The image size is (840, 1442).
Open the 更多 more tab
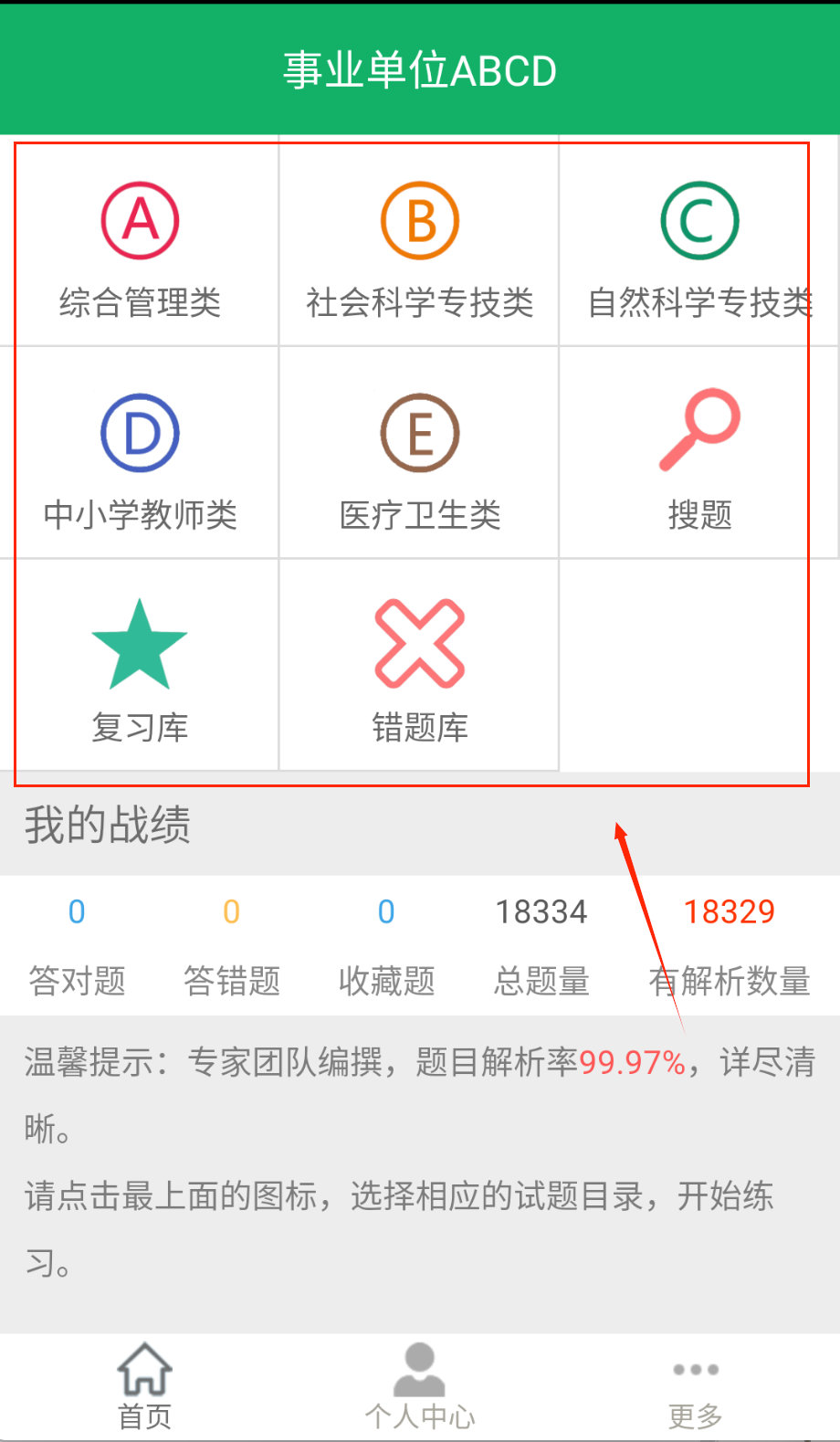(695, 1386)
